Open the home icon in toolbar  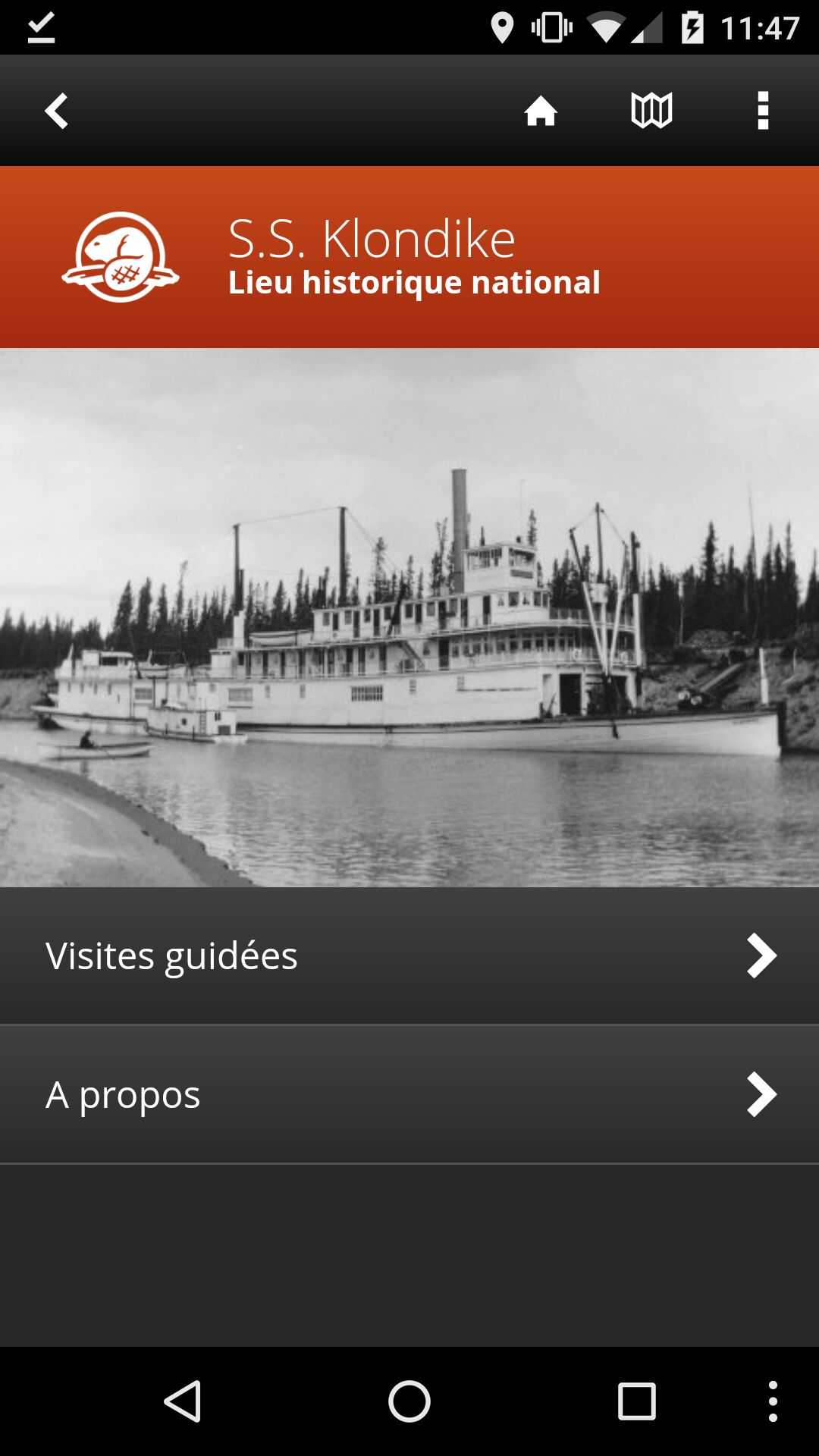(x=541, y=111)
